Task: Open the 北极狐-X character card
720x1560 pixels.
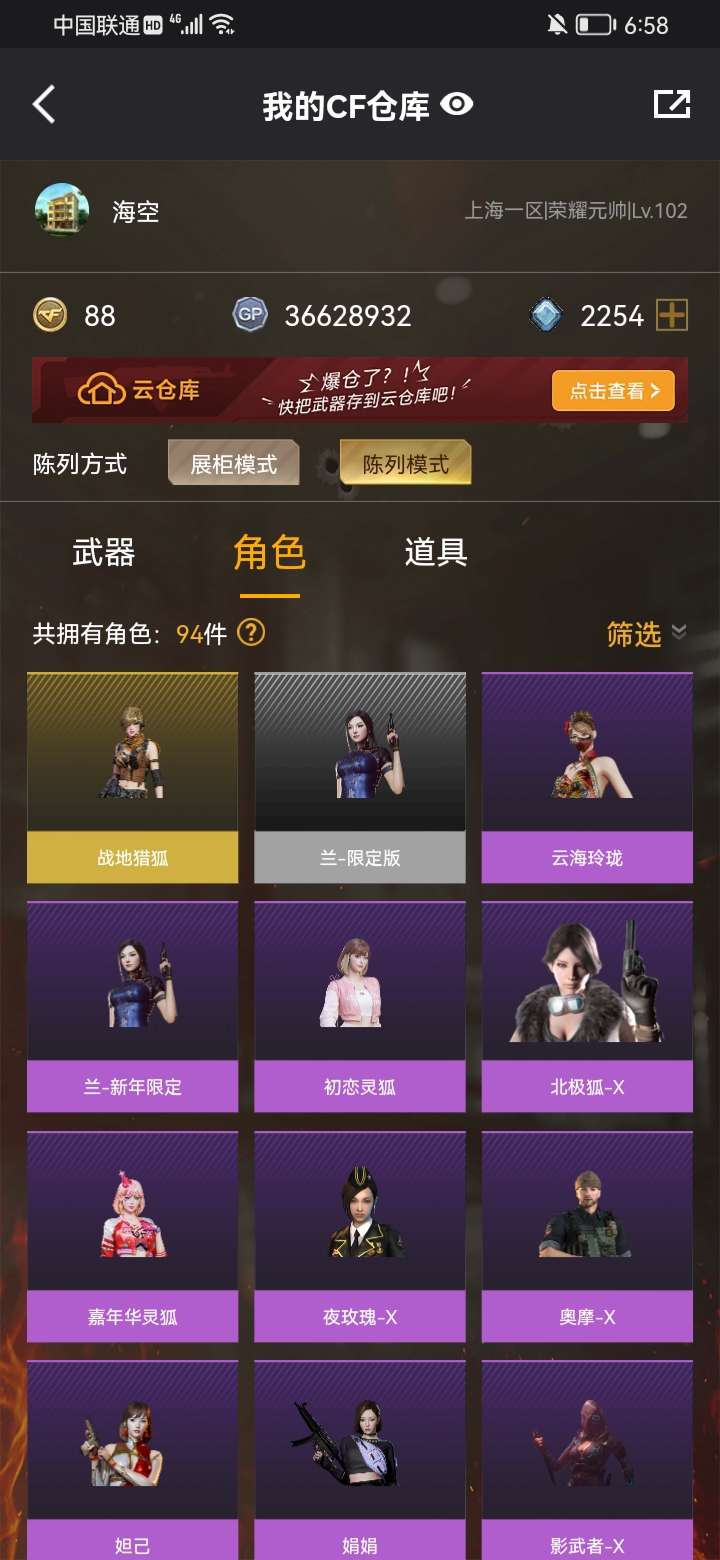Action: click(587, 1007)
